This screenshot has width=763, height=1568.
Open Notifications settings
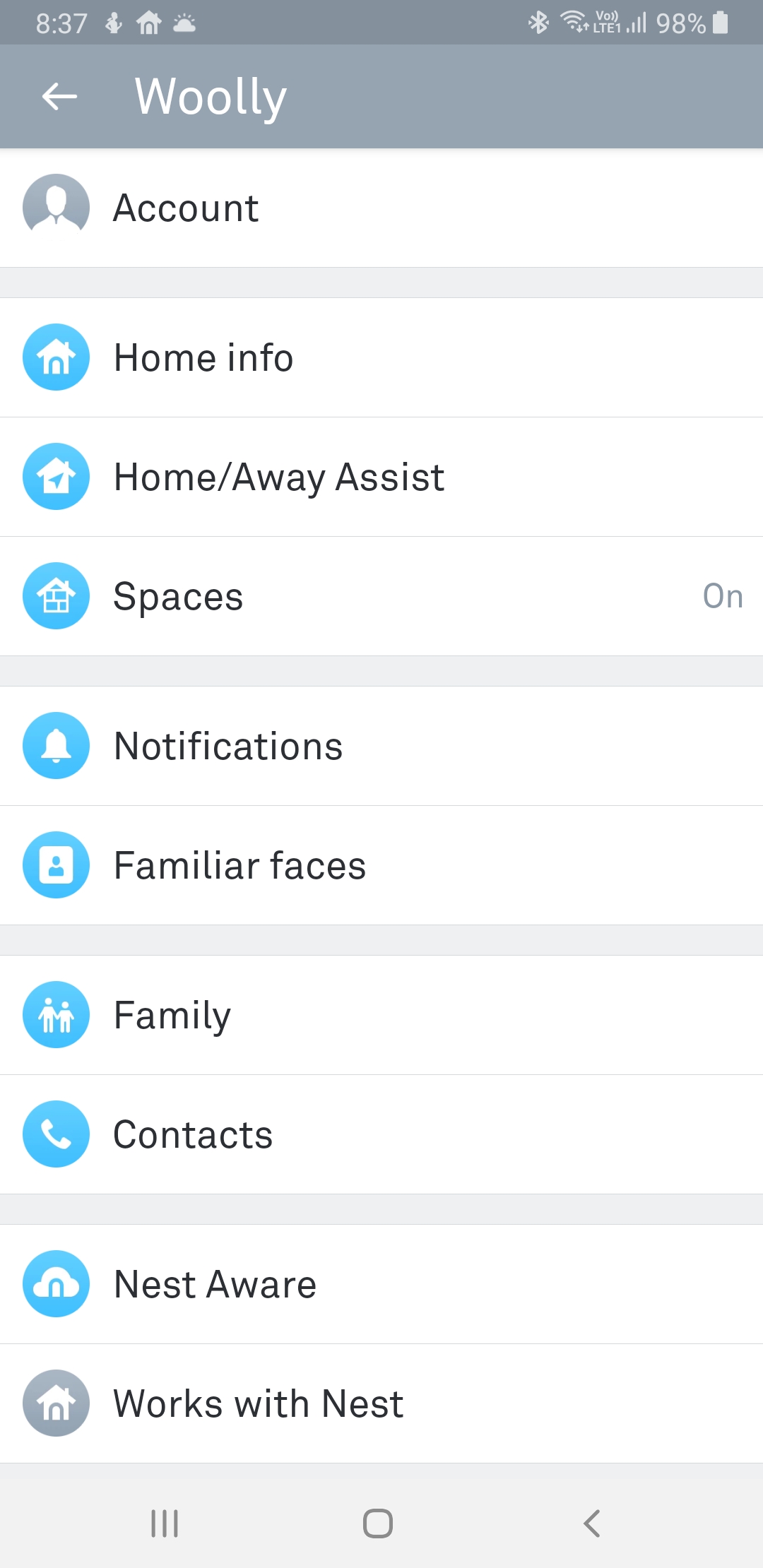tap(381, 746)
